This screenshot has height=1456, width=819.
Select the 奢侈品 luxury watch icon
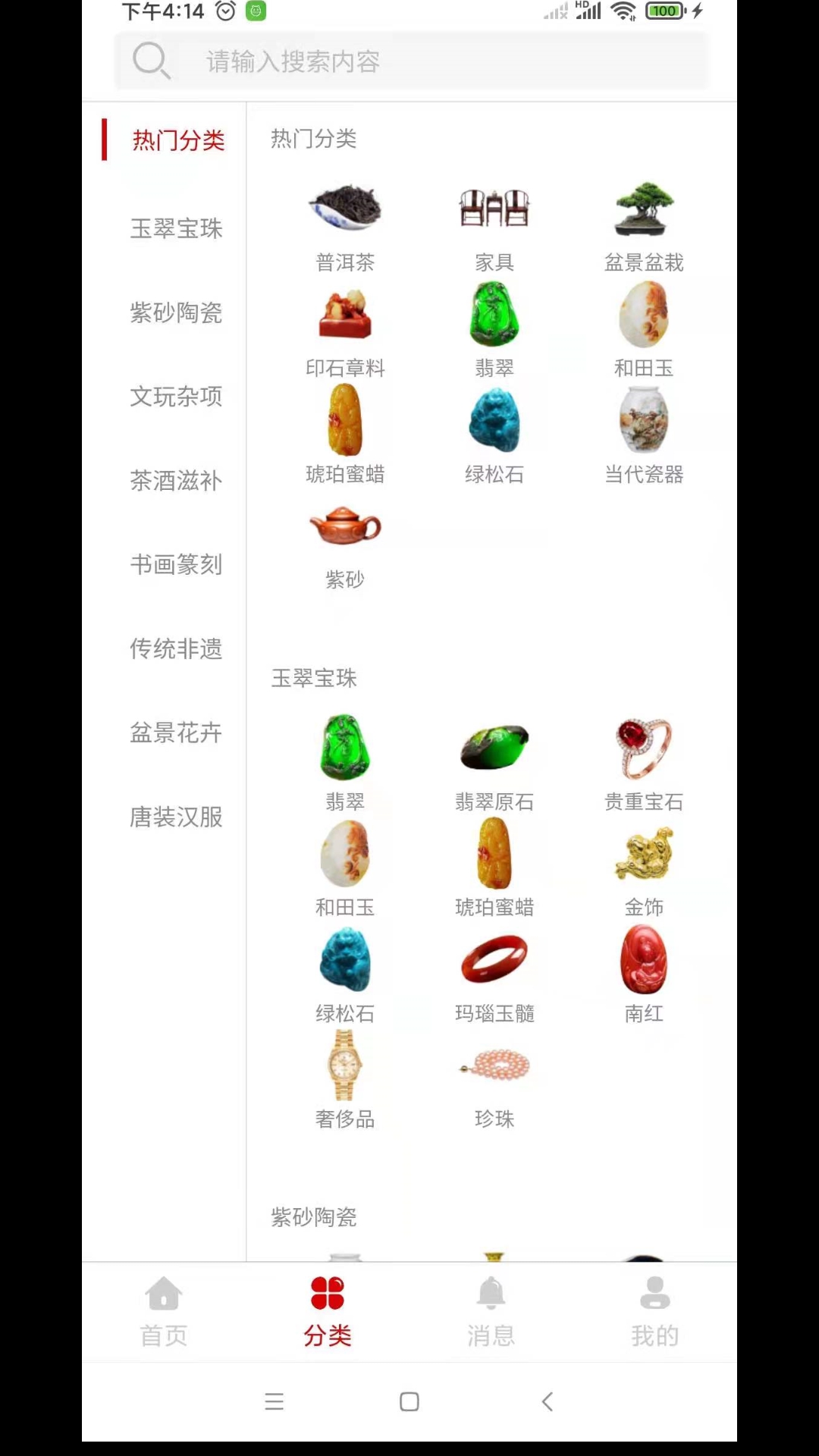point(344,1067)
